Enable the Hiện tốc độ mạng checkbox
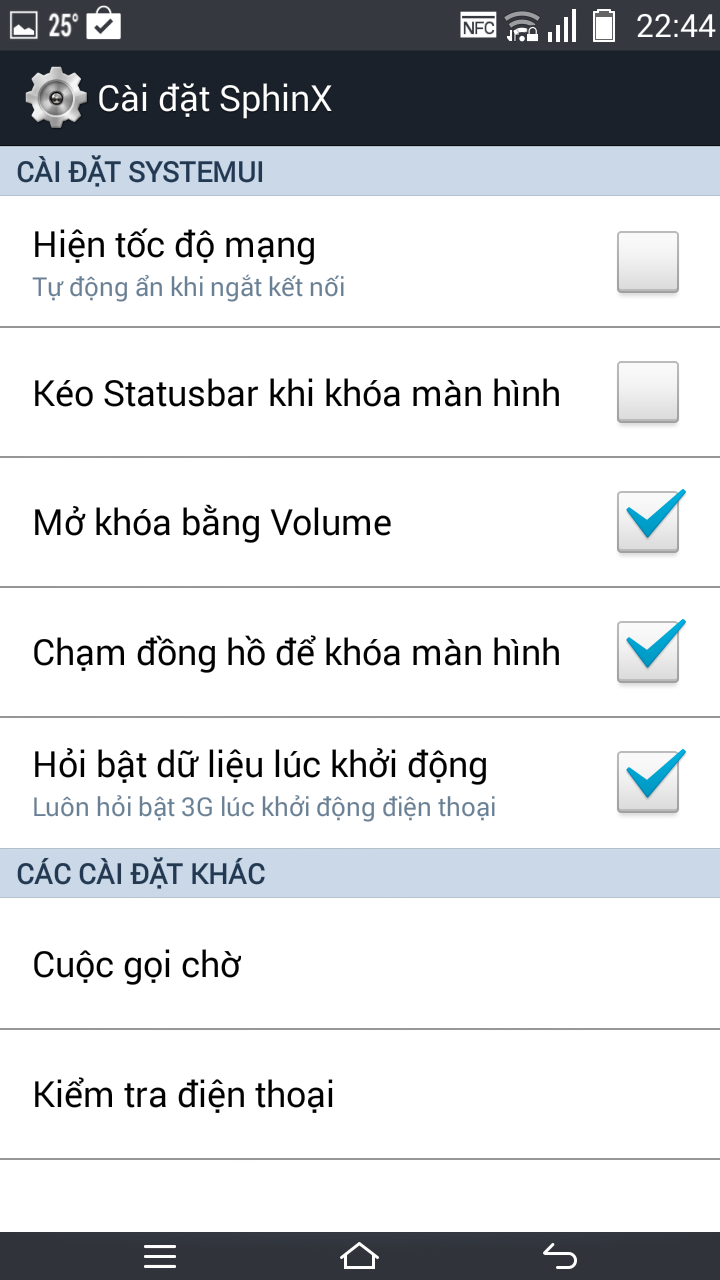The height and width of the screenshot is (1280, 720). [648, 262]
